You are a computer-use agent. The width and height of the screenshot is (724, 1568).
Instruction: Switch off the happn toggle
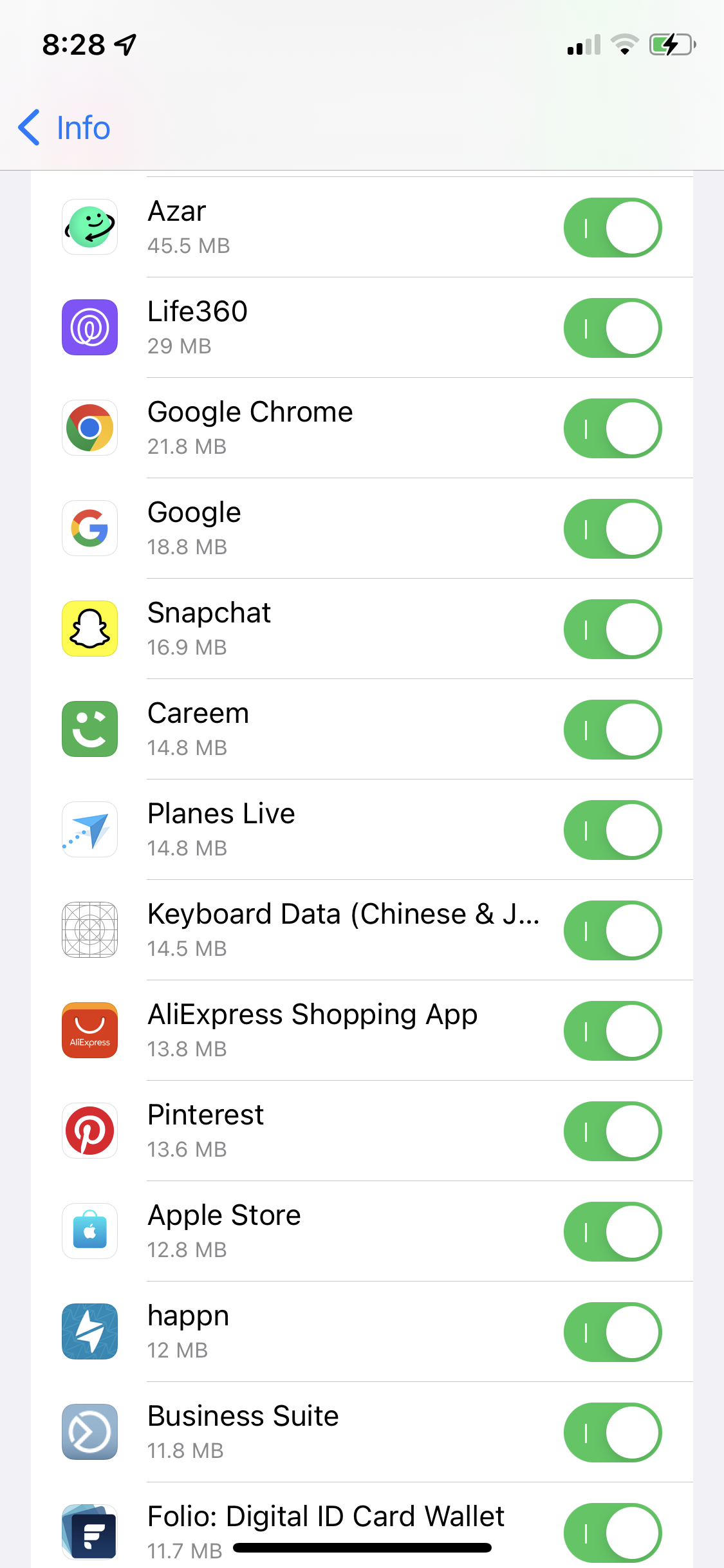[612, 1332]
